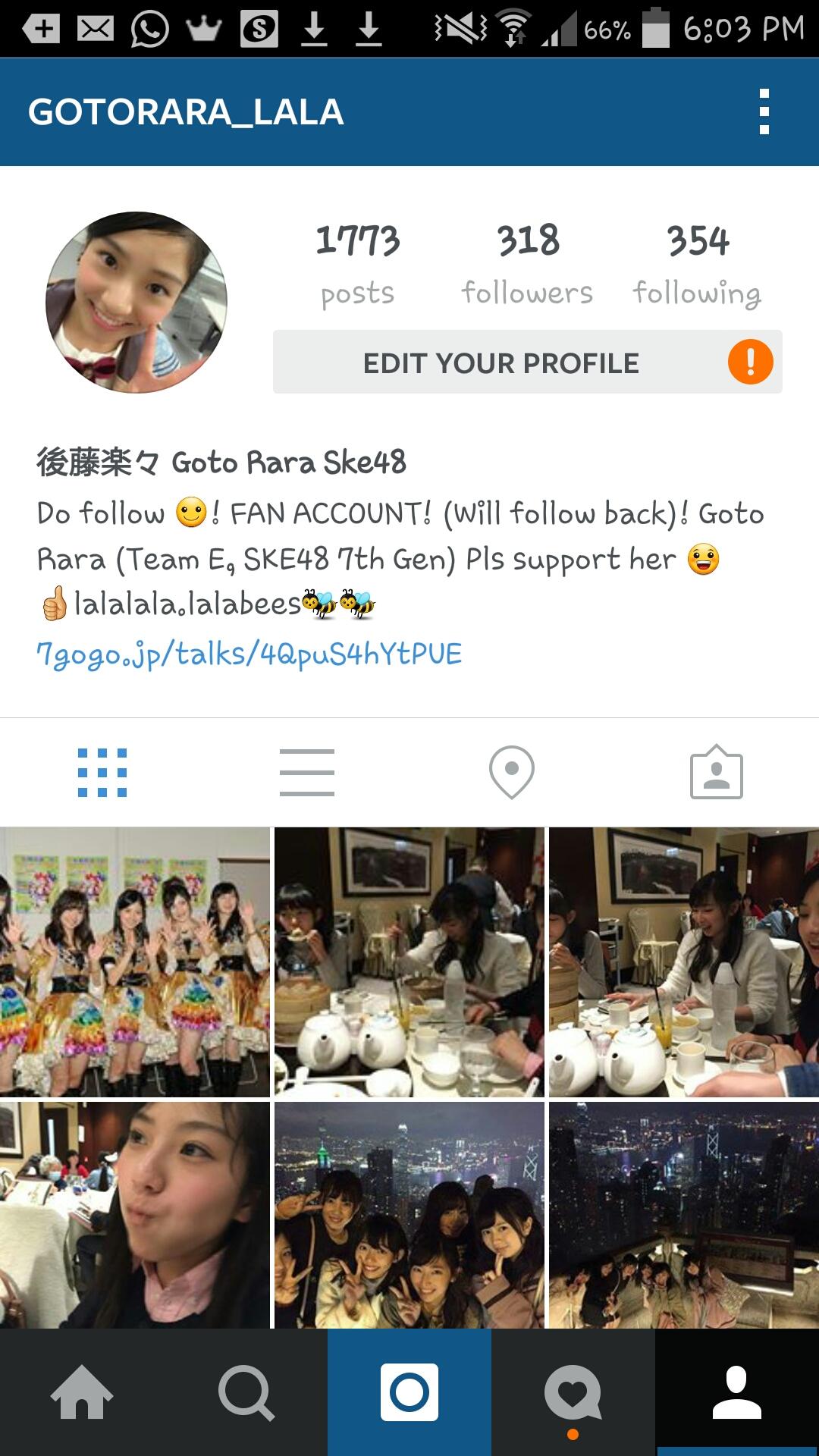Viewport: 819px width, 1456px height.
Task: View the 354 following list
Action: click(697, 263)
